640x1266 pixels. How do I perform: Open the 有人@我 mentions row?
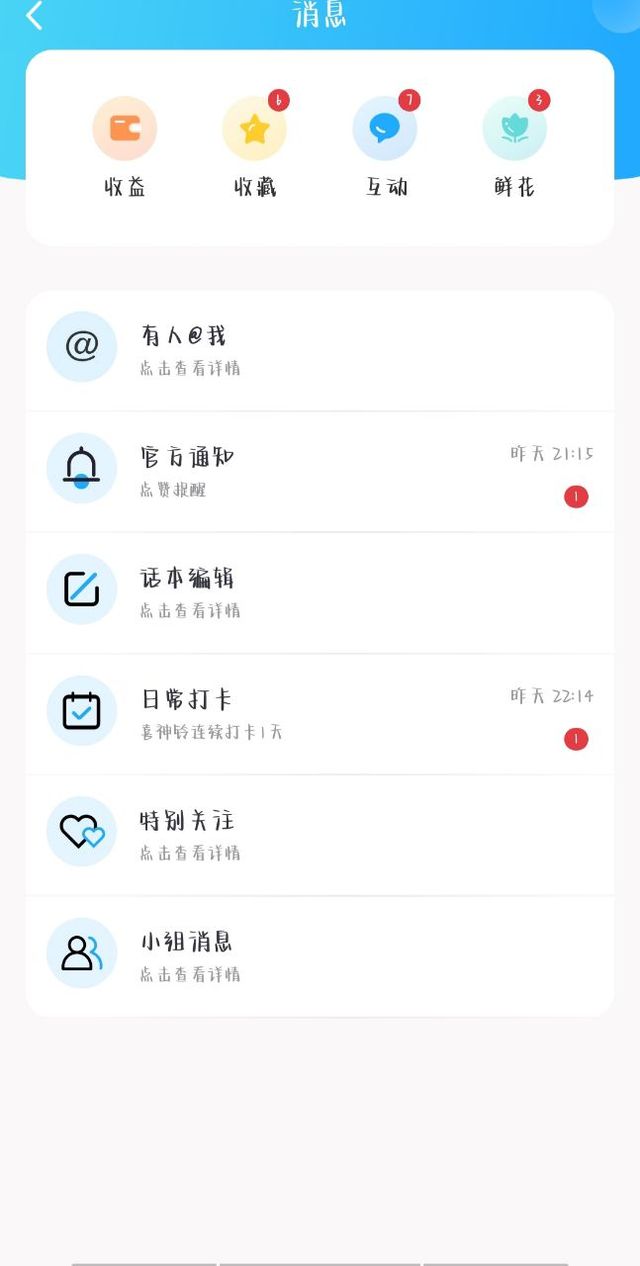tap(320, 350)
